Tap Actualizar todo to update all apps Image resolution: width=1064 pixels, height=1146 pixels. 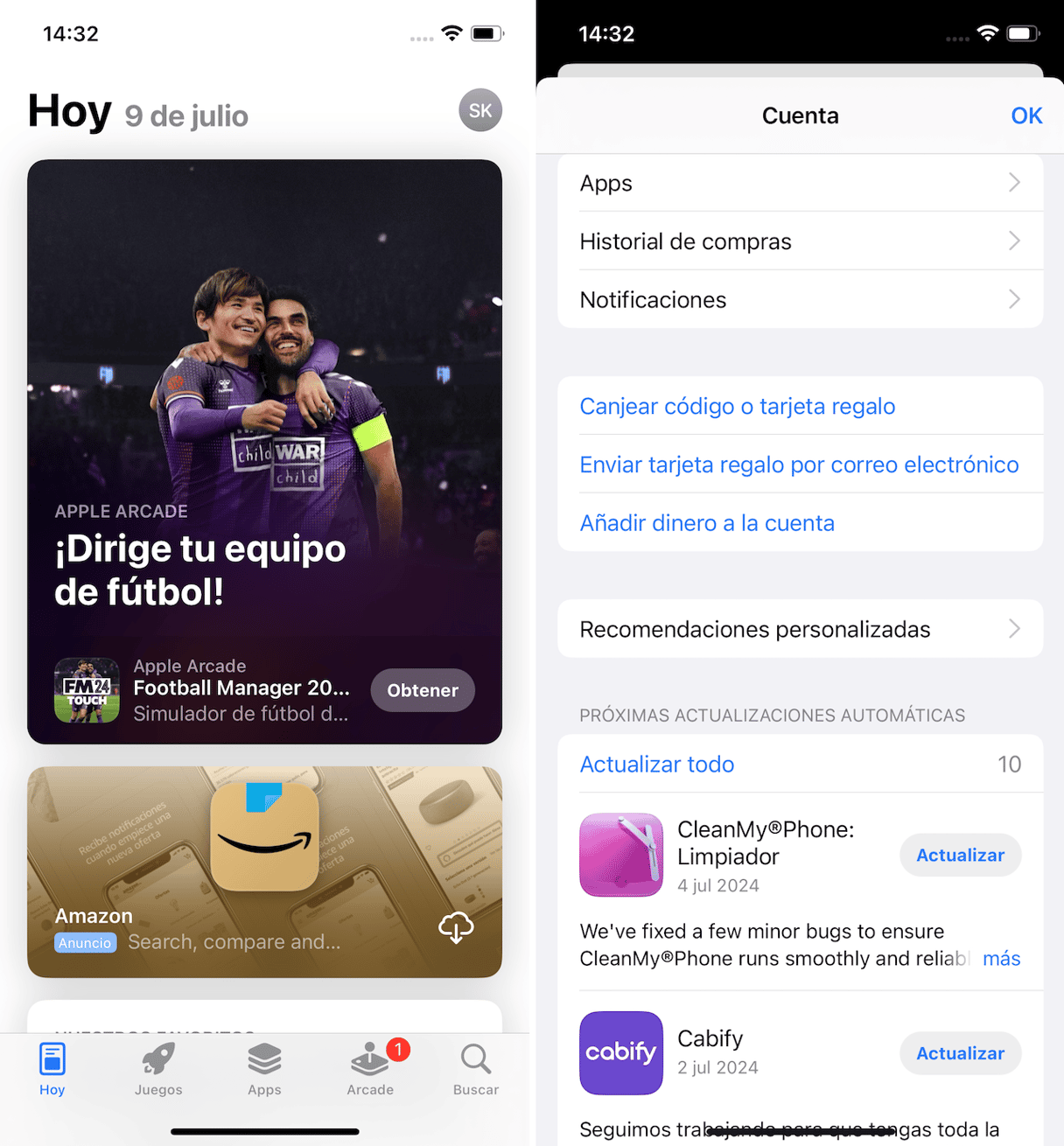[x=657, y=764]
